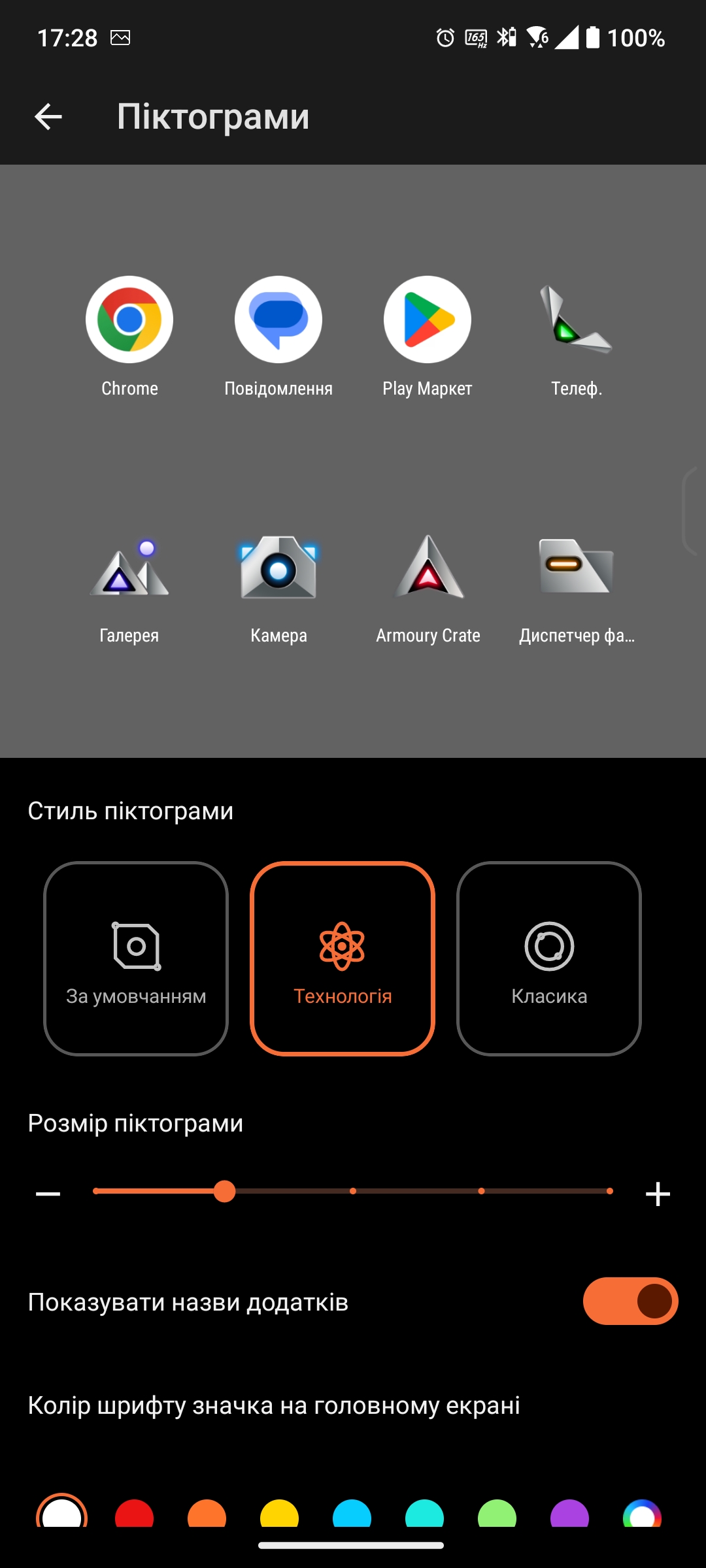The width and height of the screenshot is (706, 1568).
Task: Toggle Показувати назви додатків switch
Action: click(630, 1301)
